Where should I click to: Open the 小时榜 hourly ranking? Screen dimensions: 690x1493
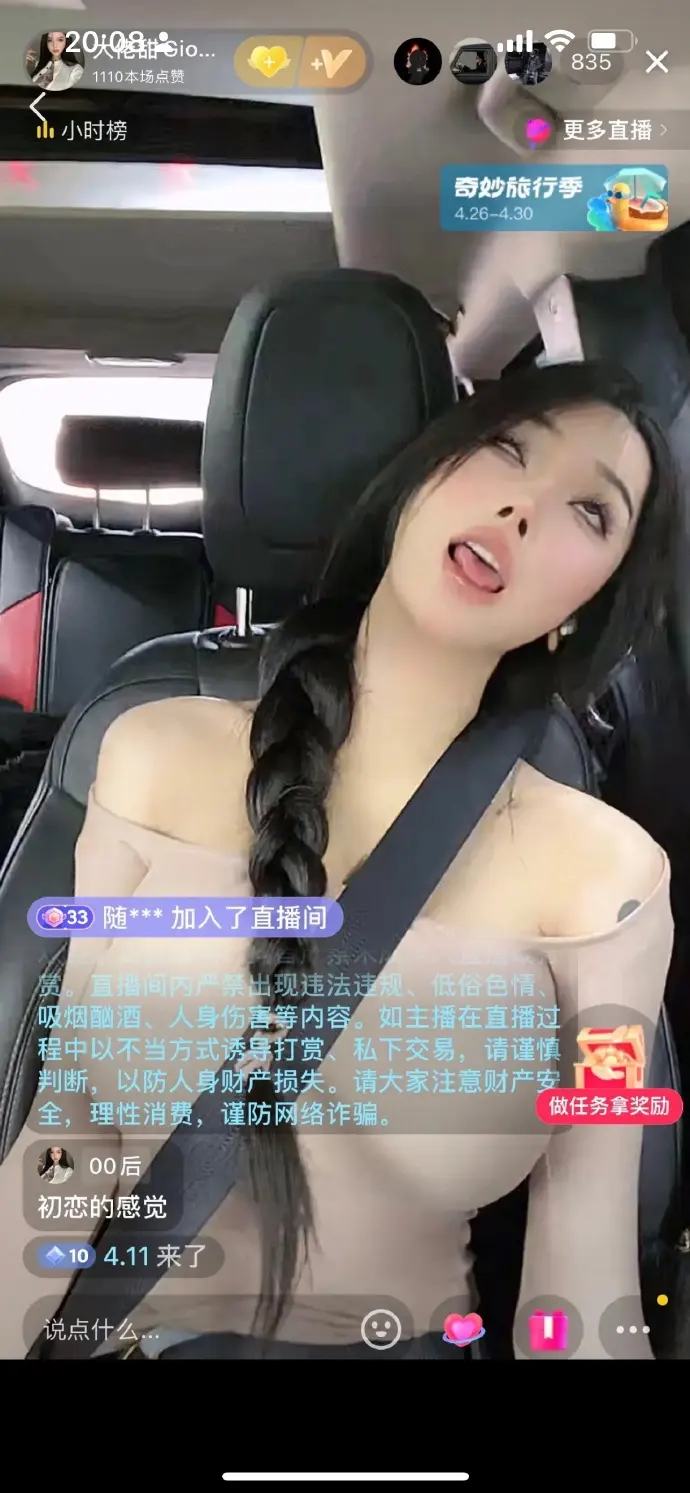[x=82, y=130]
